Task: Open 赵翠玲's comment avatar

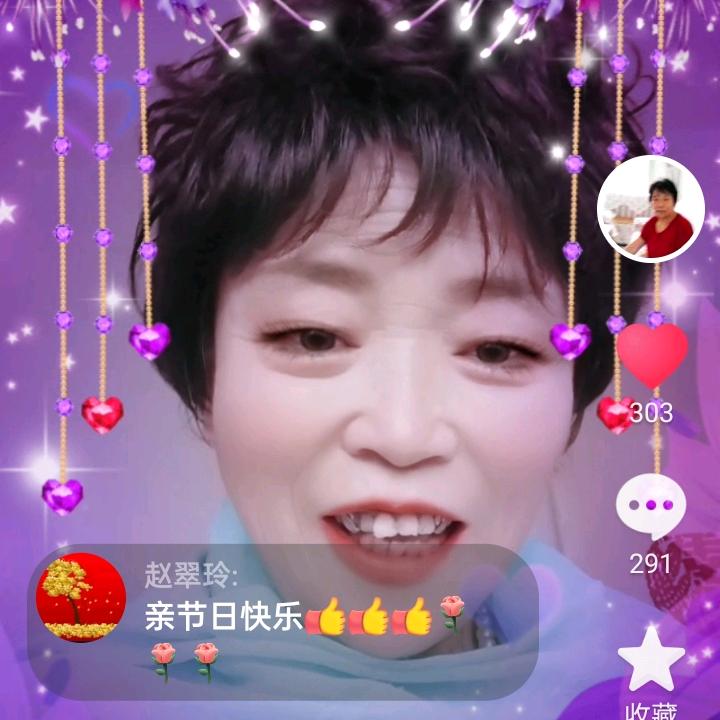Action: [81, 597]
